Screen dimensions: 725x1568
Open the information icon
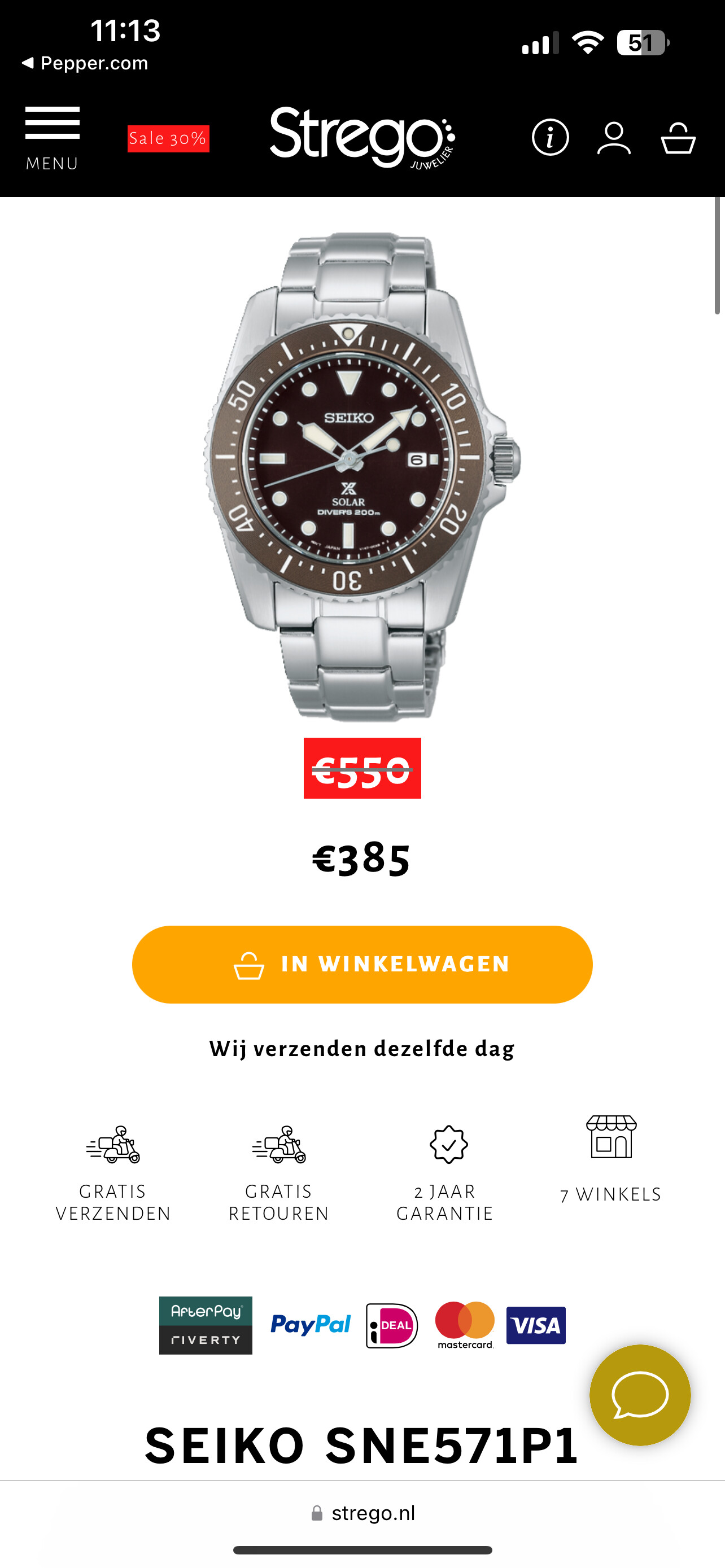[551, 137]
